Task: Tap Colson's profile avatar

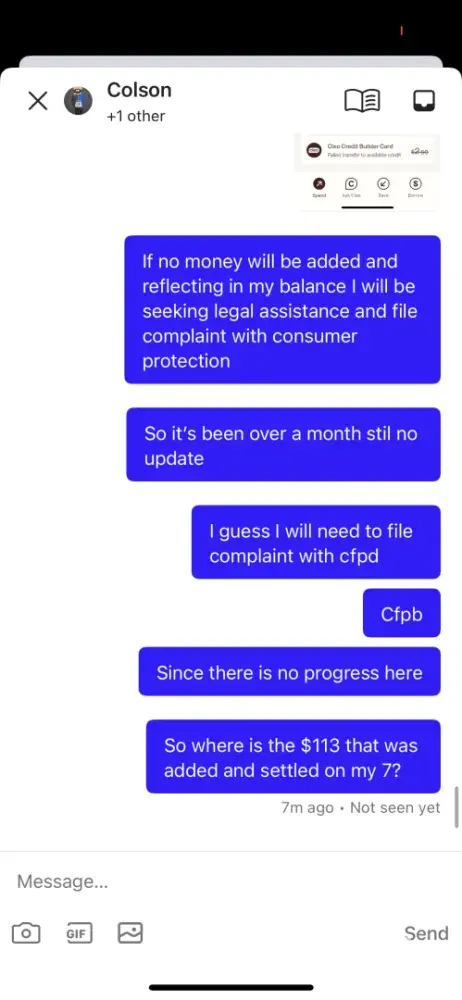Action: [78, 101]
